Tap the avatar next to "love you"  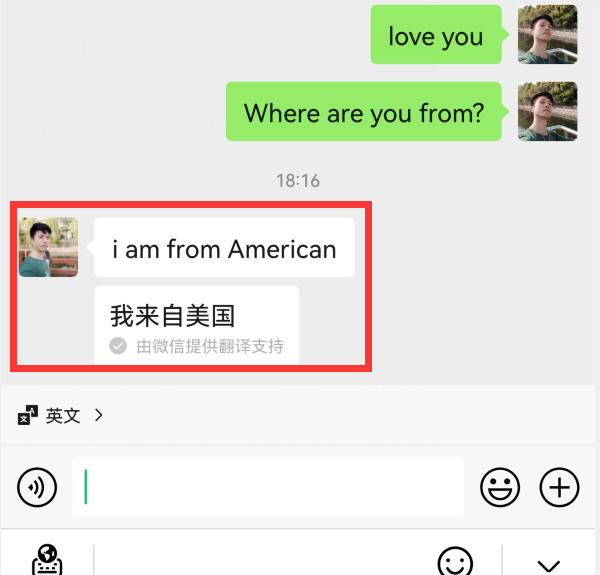tap(547, 35)
